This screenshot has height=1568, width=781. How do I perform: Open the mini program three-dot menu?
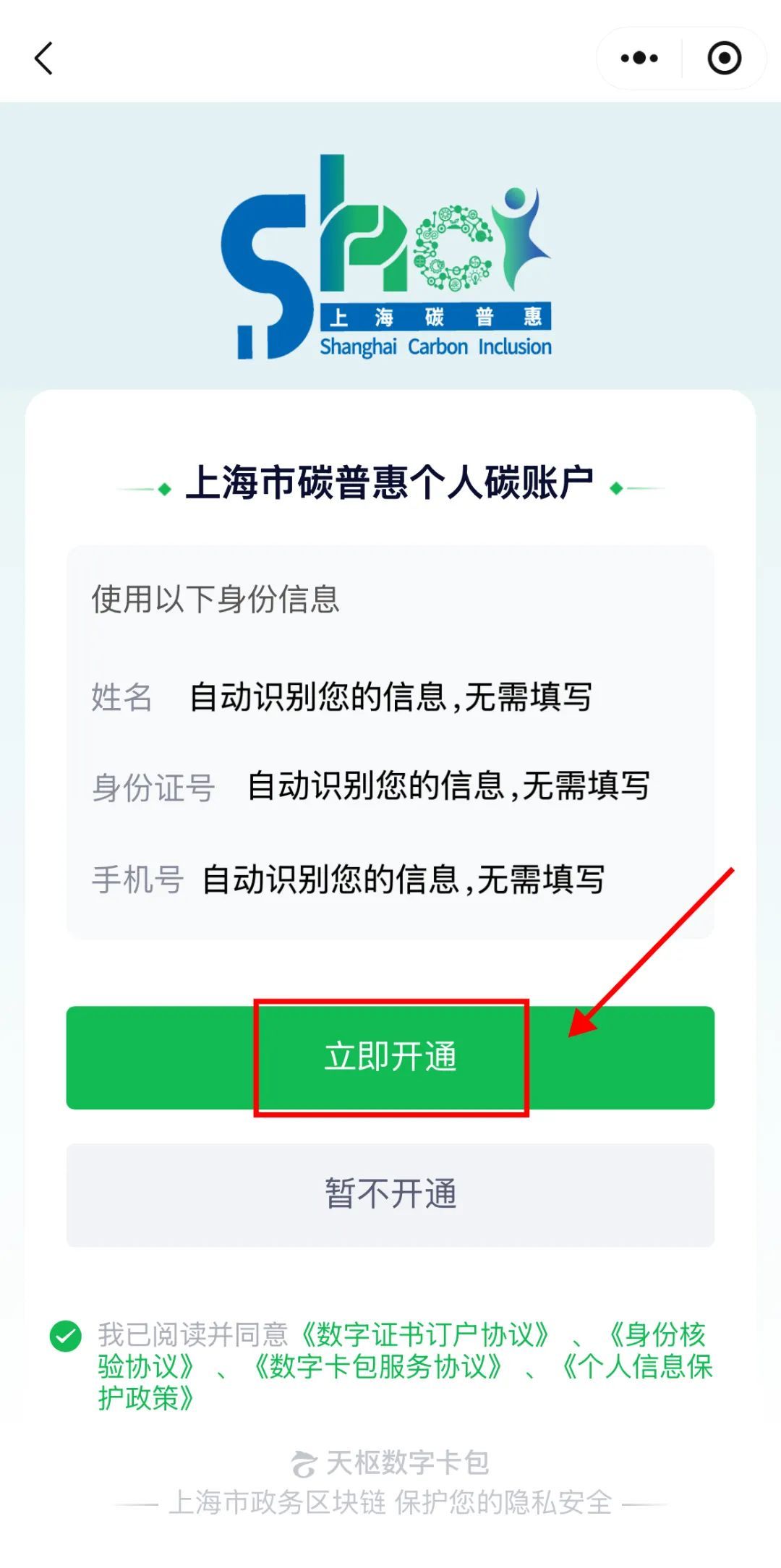click(639, 59)
